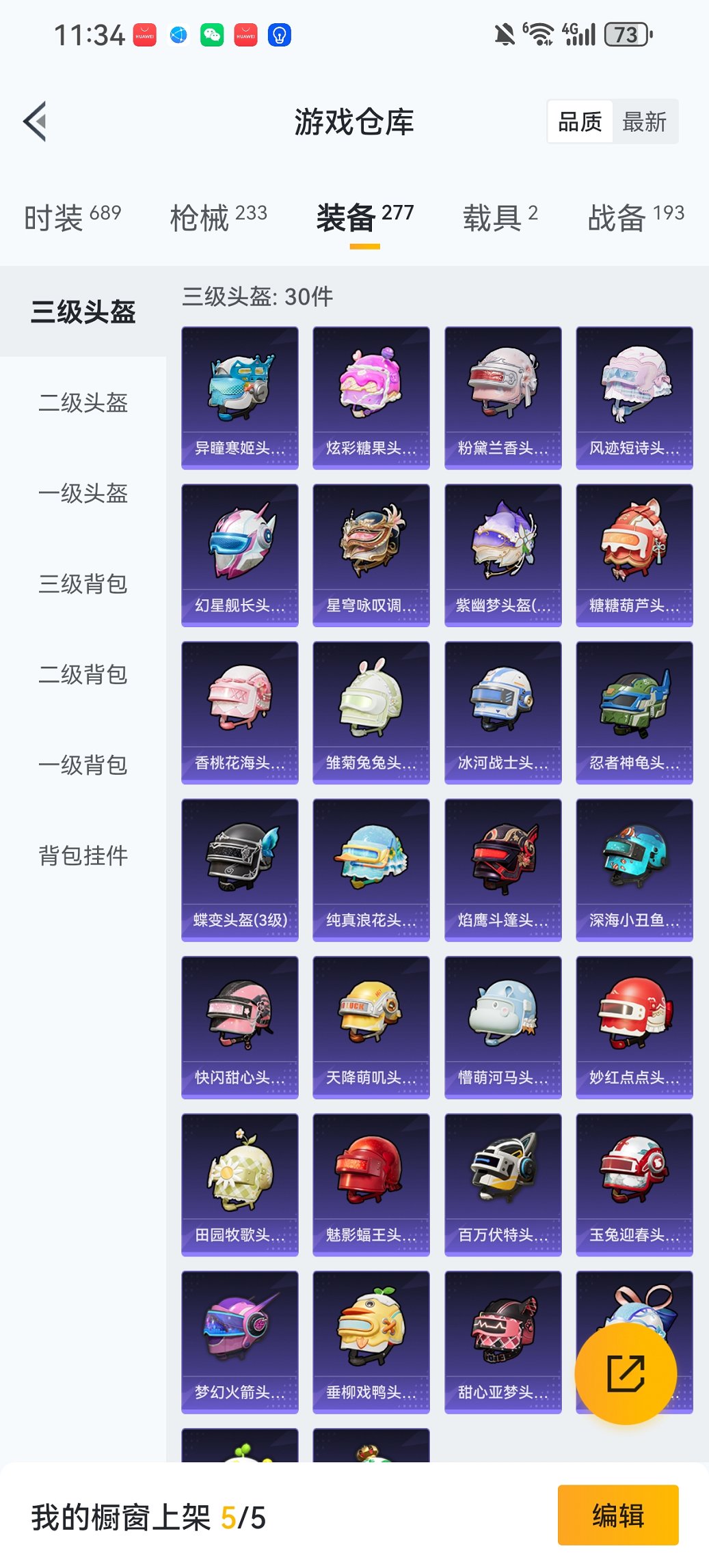Switch sorting to 品质
The width and height of the screenshot is (709, 1568).
coord(580,121)
